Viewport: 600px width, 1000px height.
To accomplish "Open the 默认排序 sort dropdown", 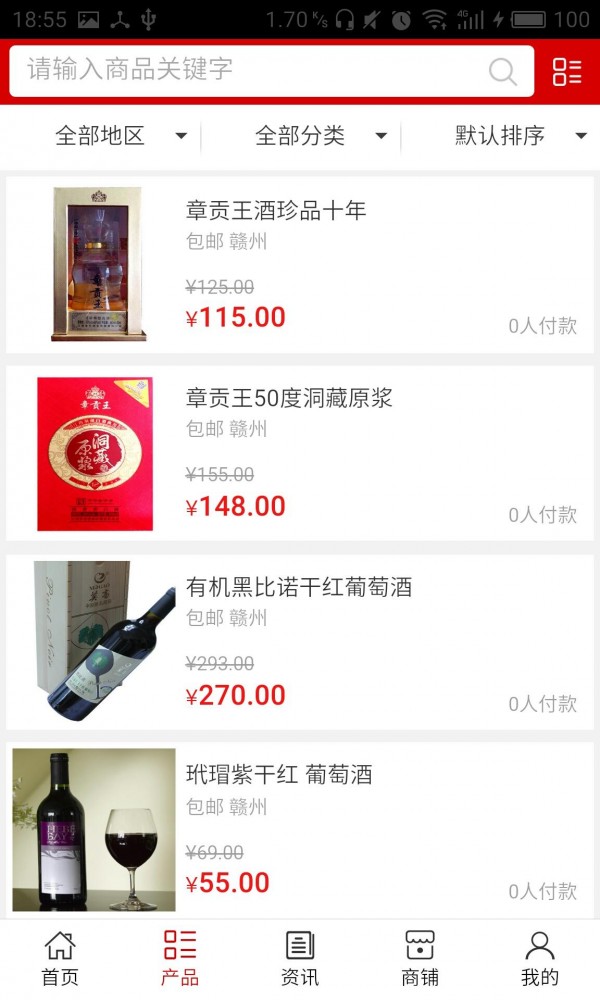I will pos(520,136).
